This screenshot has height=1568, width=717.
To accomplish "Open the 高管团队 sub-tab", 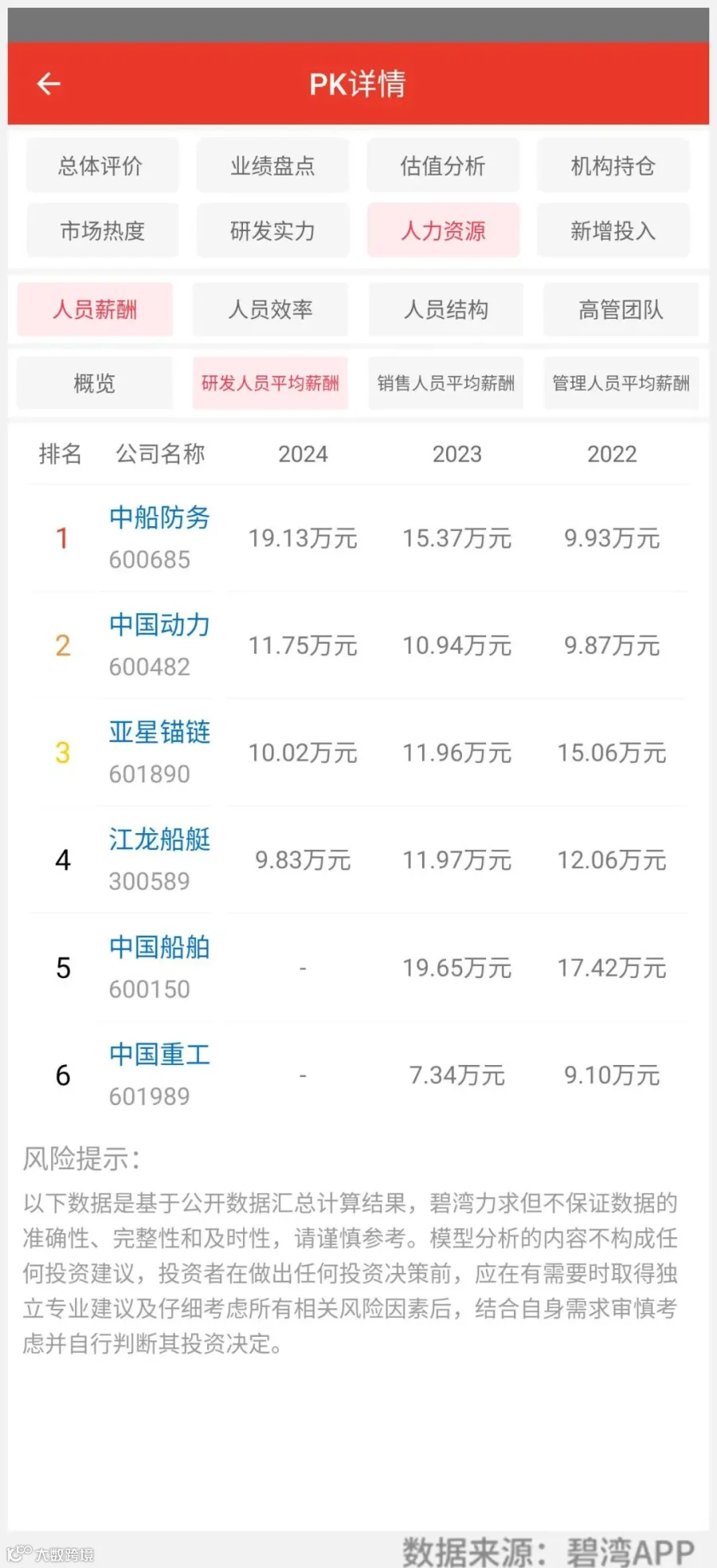I will (x=621, y=309).
